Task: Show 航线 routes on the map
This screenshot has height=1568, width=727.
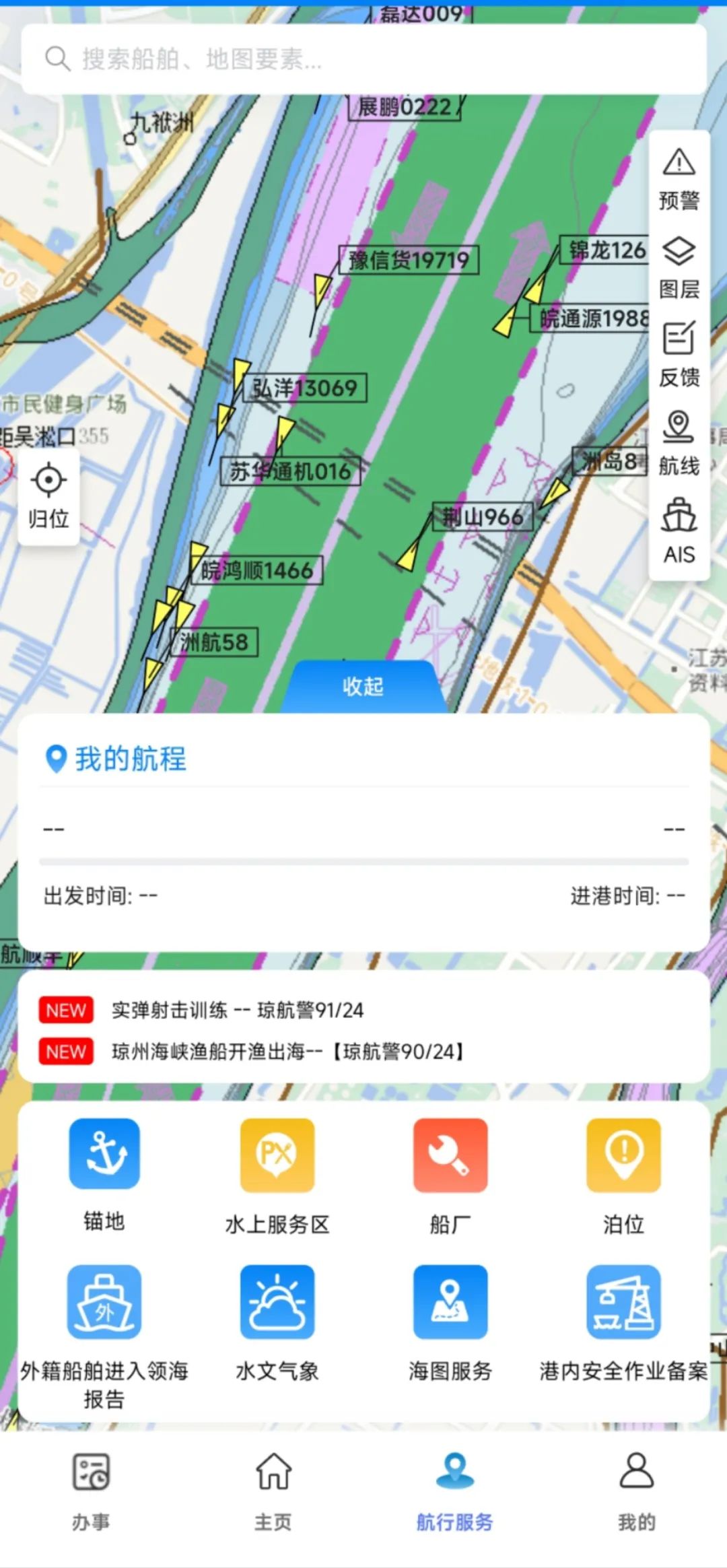Action: (679, 444)
